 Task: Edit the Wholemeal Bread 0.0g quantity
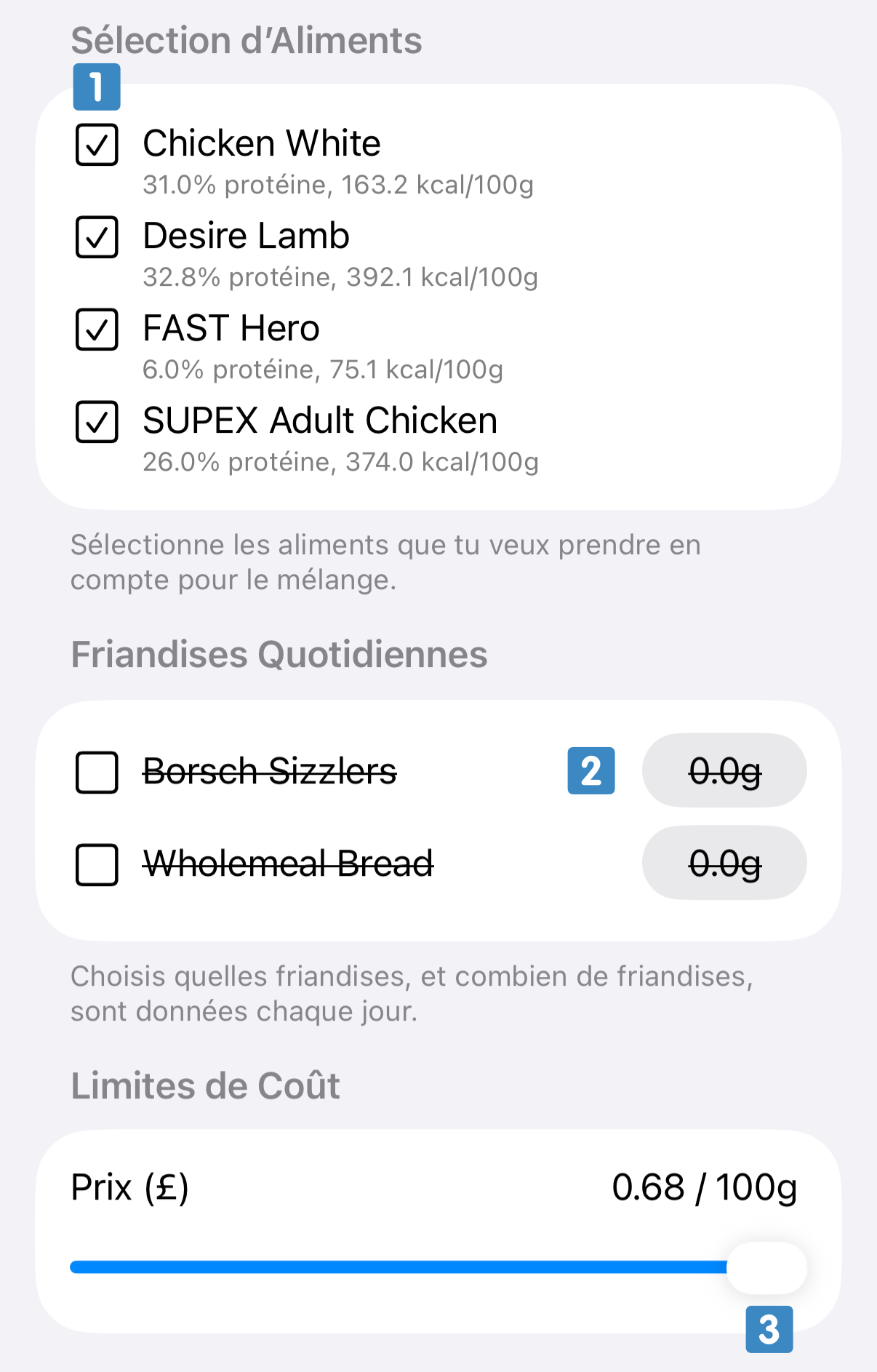[x=724, y=864]
